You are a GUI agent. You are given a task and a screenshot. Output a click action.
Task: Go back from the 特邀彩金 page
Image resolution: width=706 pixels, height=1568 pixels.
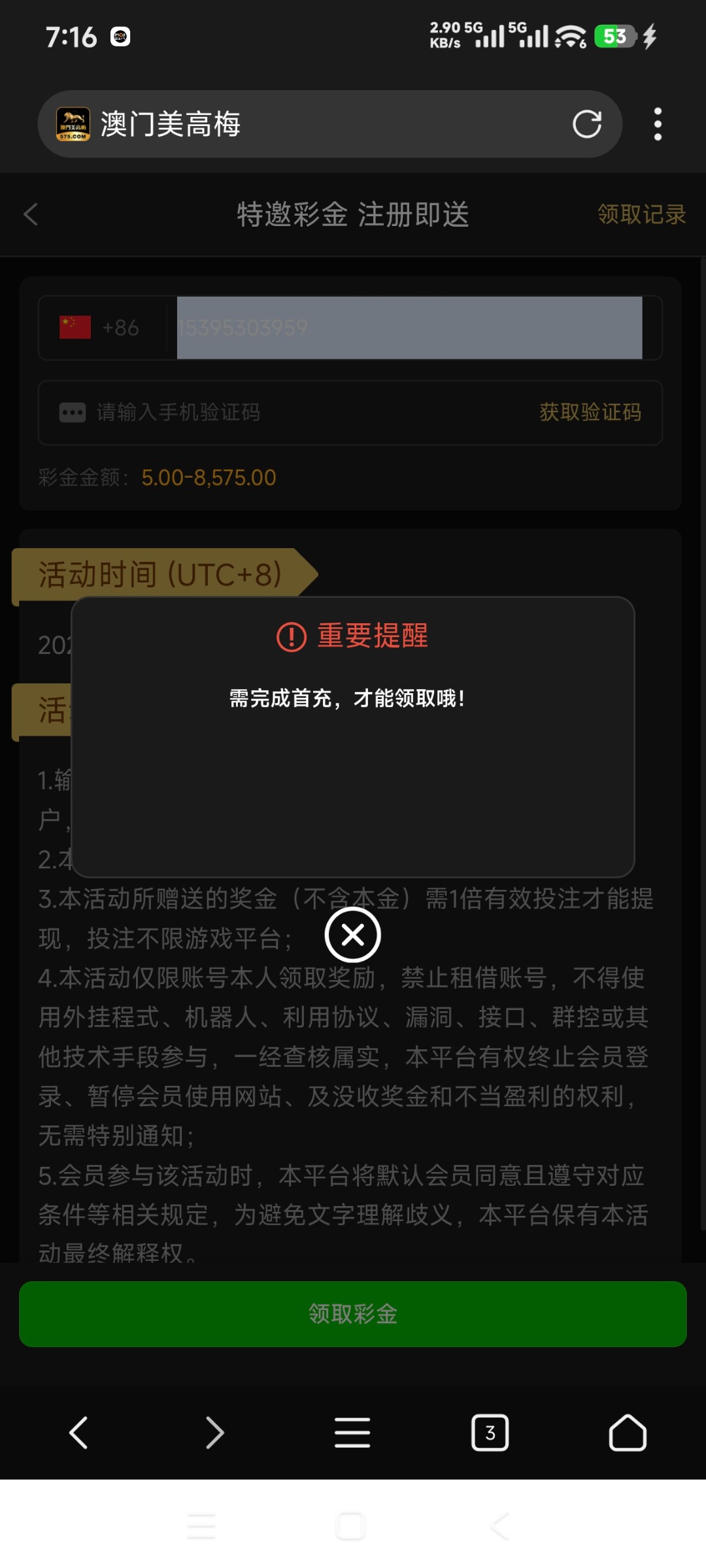(x=31, y=214)
